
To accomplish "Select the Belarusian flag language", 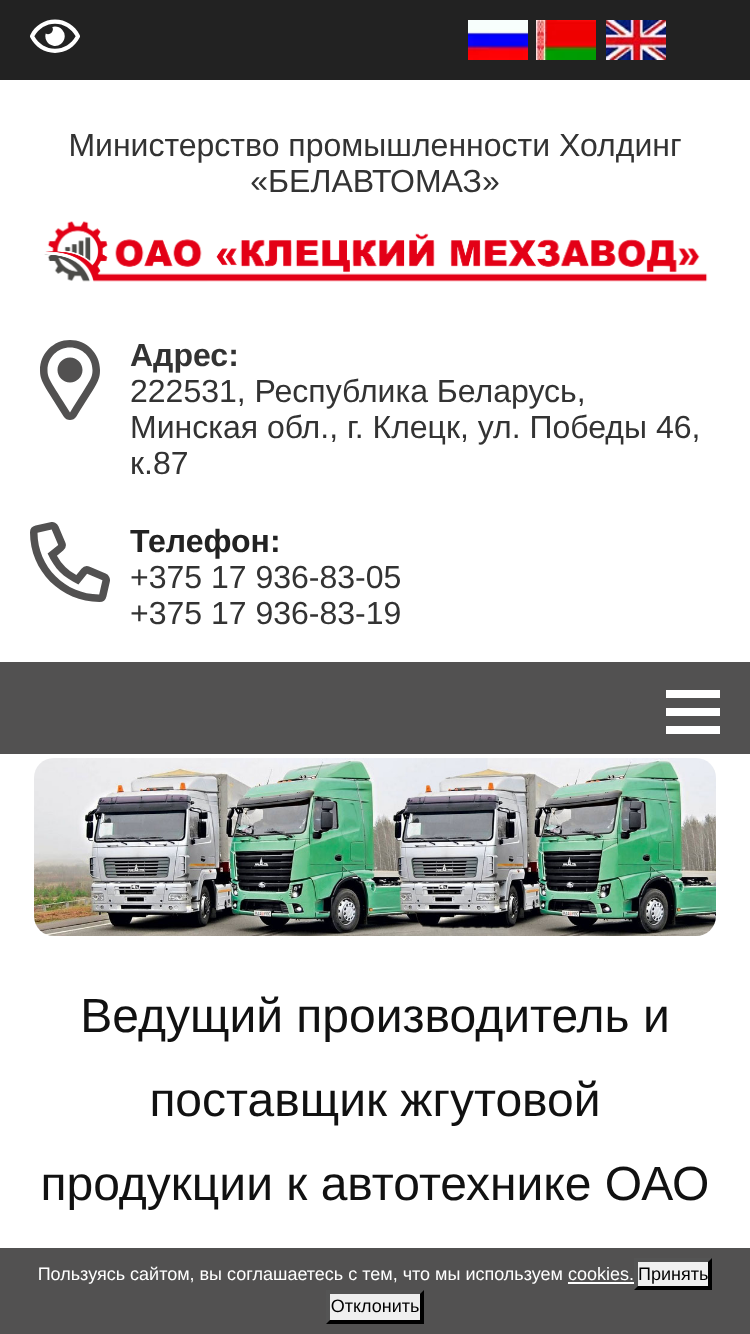I will (x=566, y=40).
